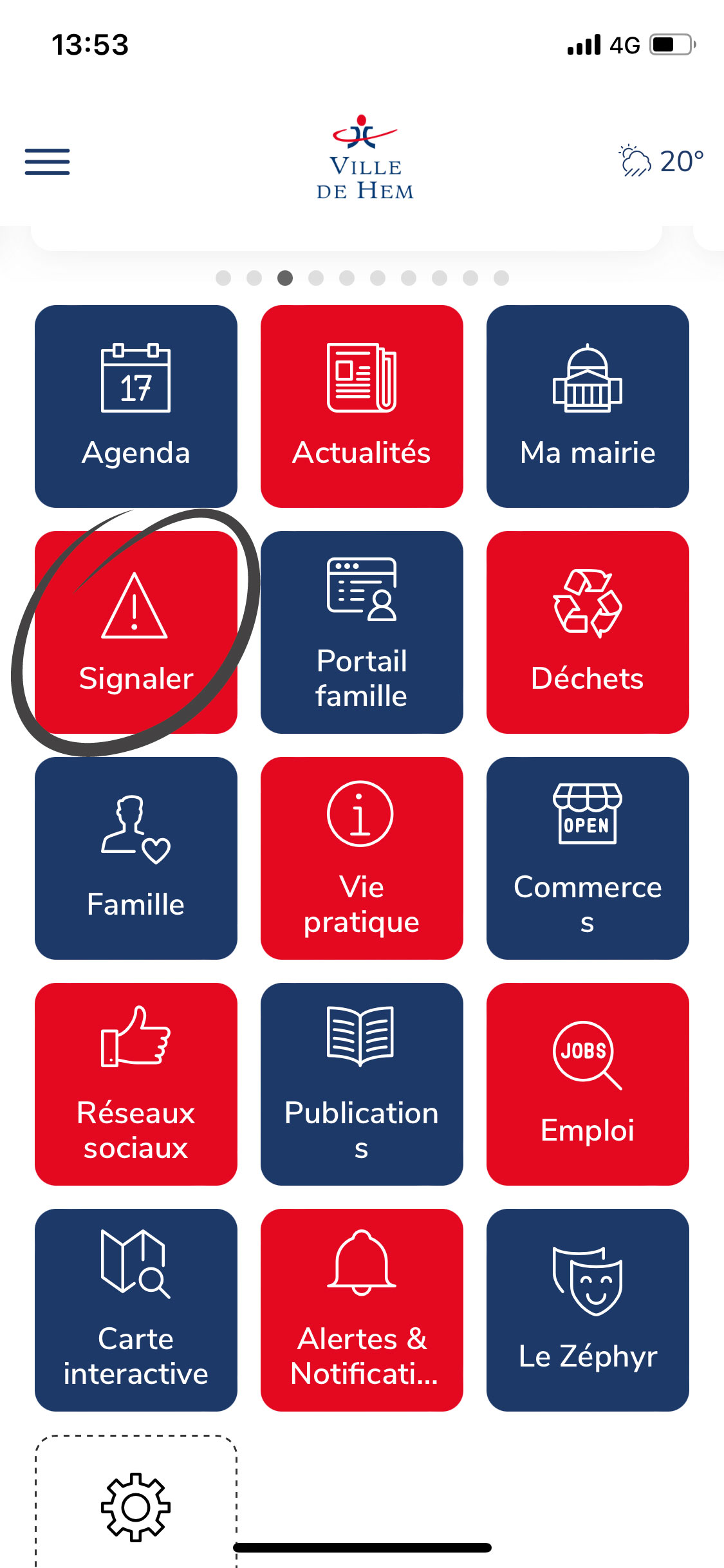Viewport: 724px width, 1568px height.
Task: View Déchets waste information
Action: pyautogui.click(x=588, y=632)
